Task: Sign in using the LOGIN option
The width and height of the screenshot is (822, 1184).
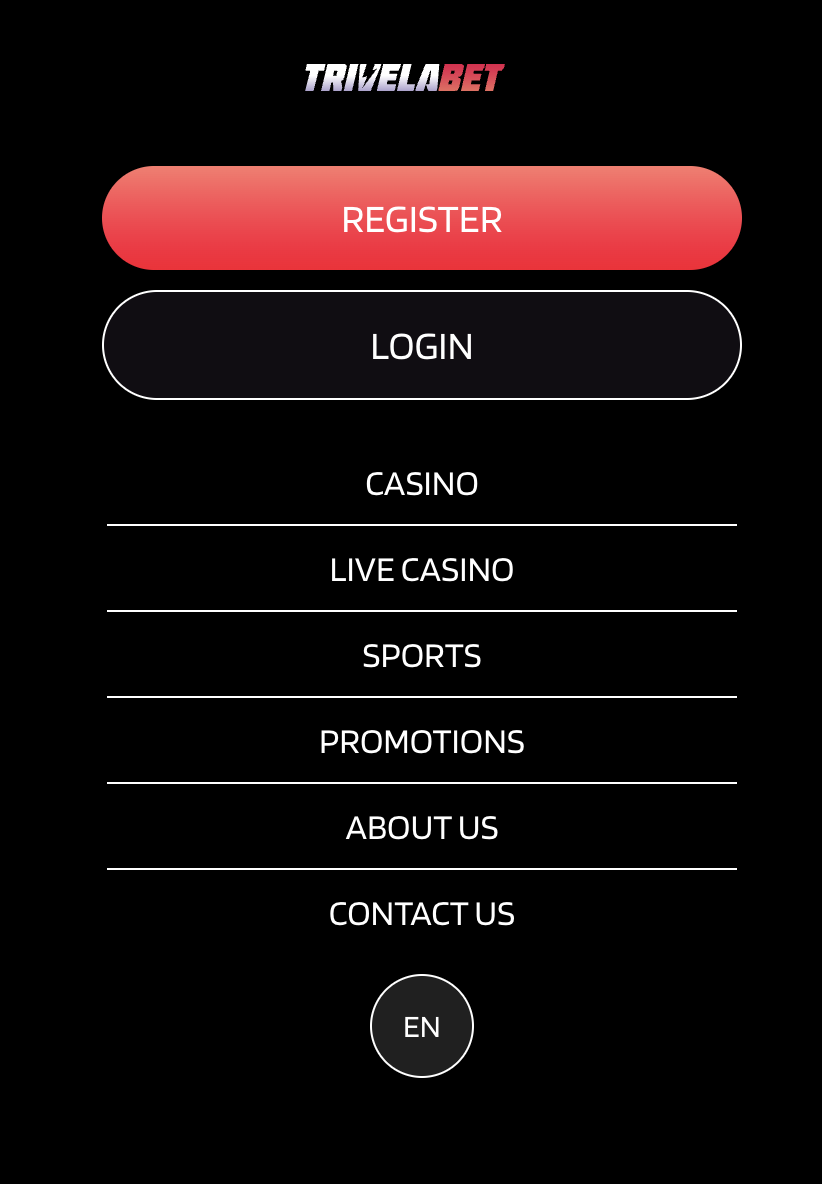Action: (421, 344)
